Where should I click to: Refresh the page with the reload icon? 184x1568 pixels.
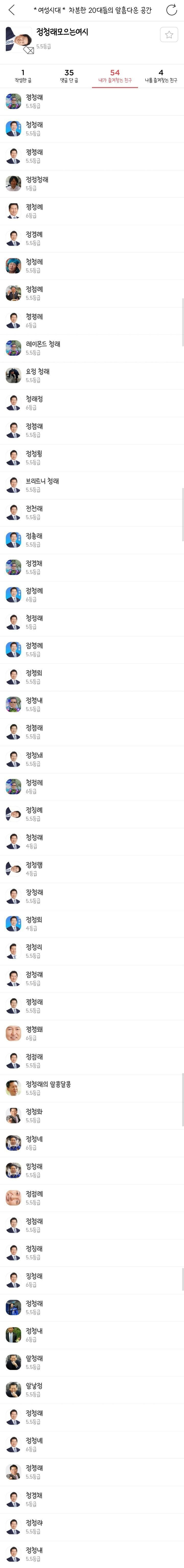coord(171,10)
